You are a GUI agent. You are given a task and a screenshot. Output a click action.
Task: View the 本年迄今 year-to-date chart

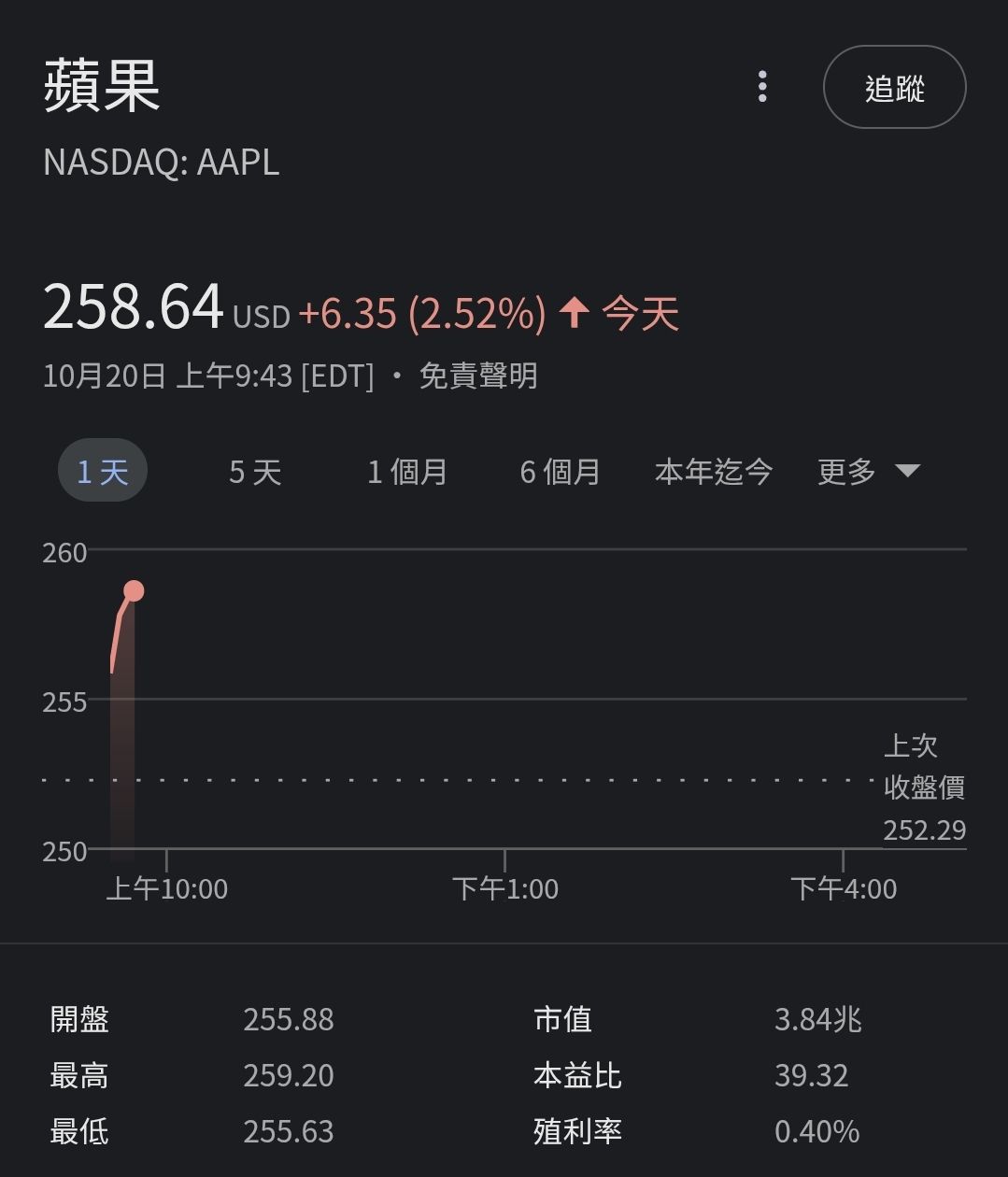pos(714,471)
